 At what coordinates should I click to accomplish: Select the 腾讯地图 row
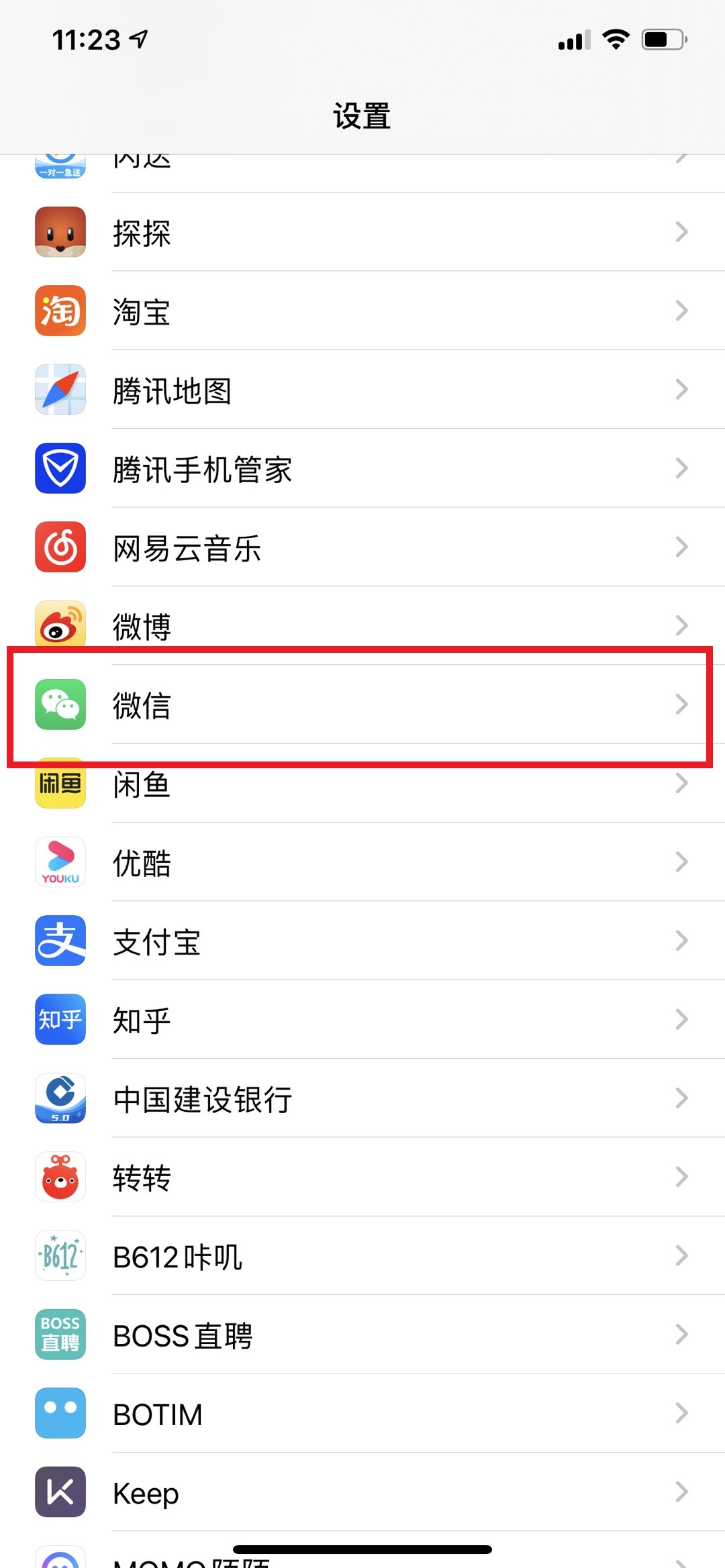point(362,390)
